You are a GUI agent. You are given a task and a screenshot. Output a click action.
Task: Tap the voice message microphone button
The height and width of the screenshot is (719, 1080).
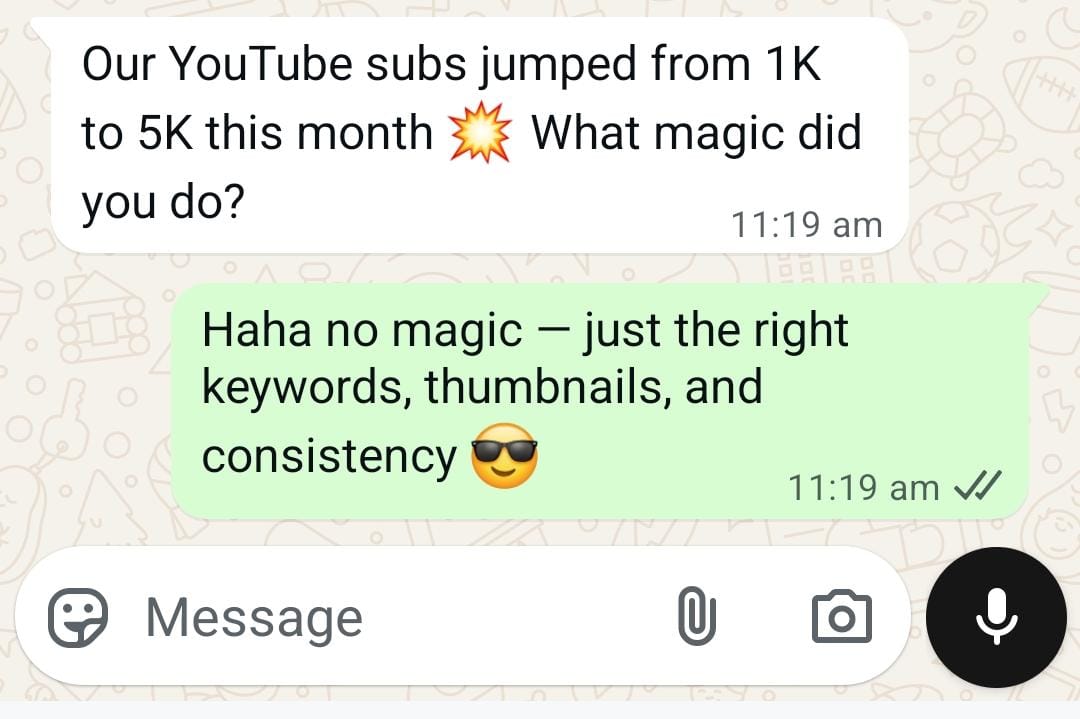point(996,617)
